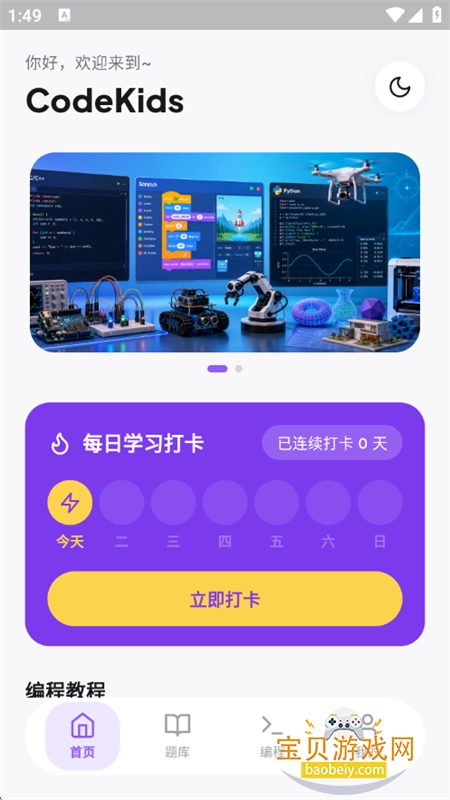Go to the 首页 tab
450x800 pixels.
[83, 736]
